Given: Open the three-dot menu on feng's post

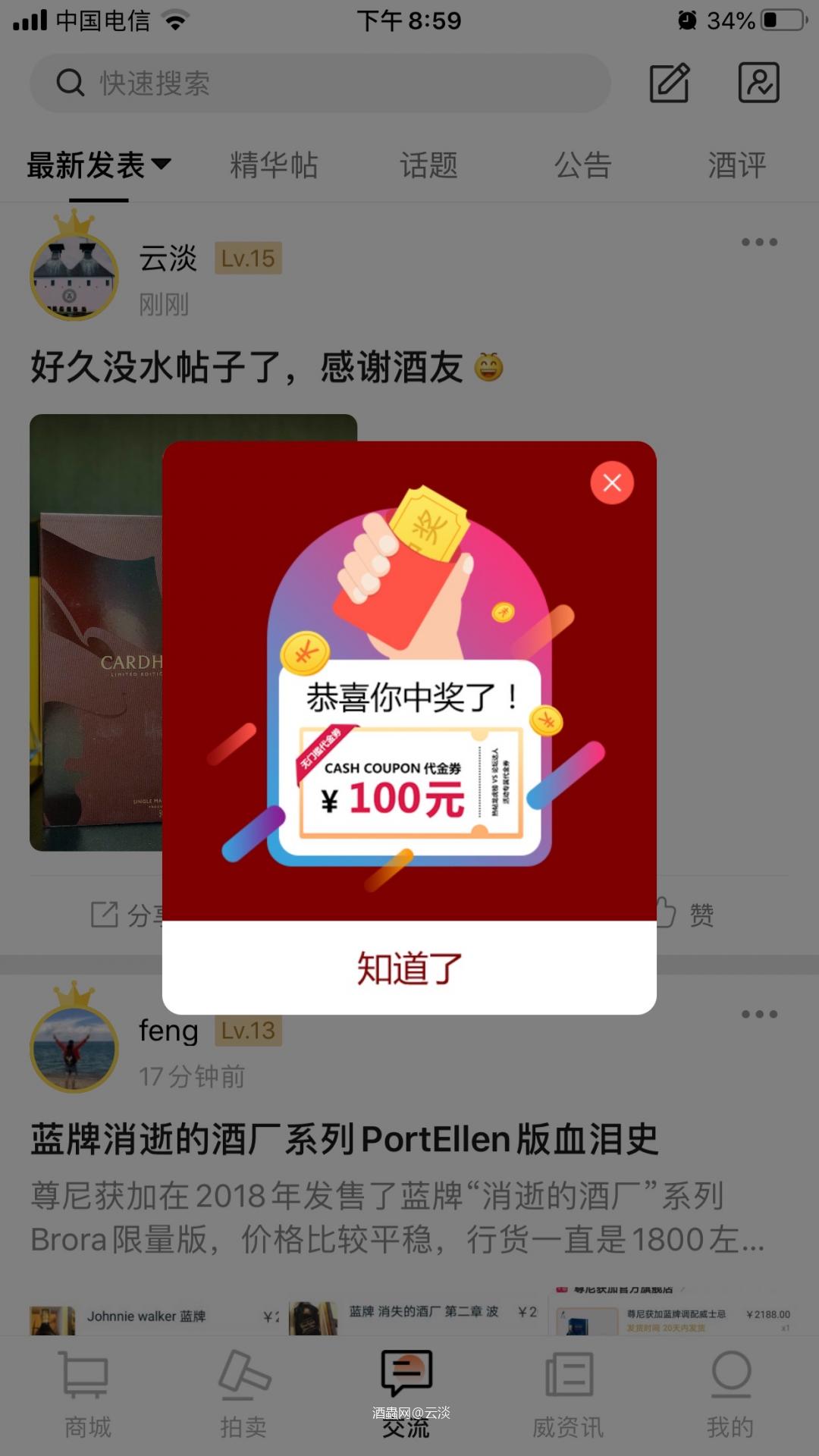Looking at the screenshot, I should 759,1013.
